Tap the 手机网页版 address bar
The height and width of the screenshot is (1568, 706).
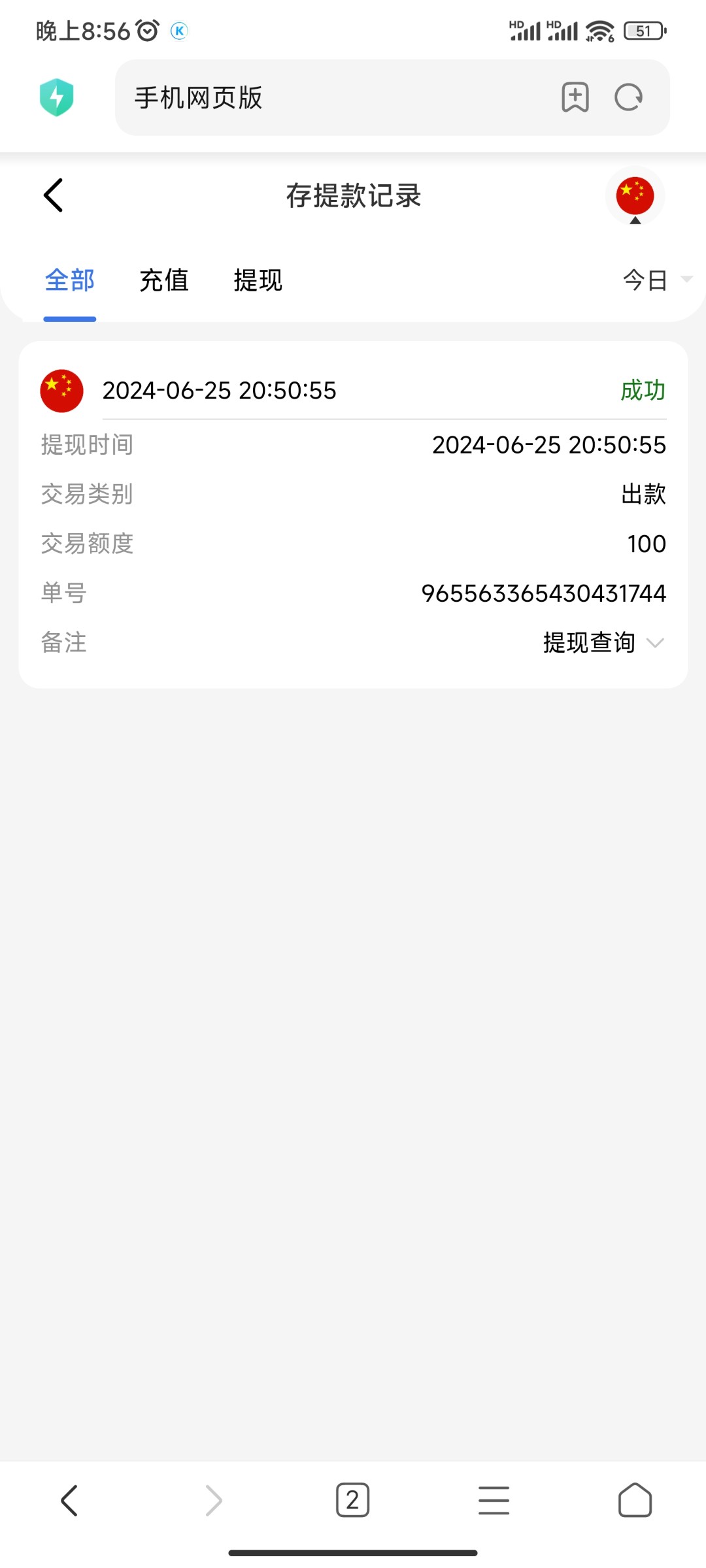tap(327, 98)
